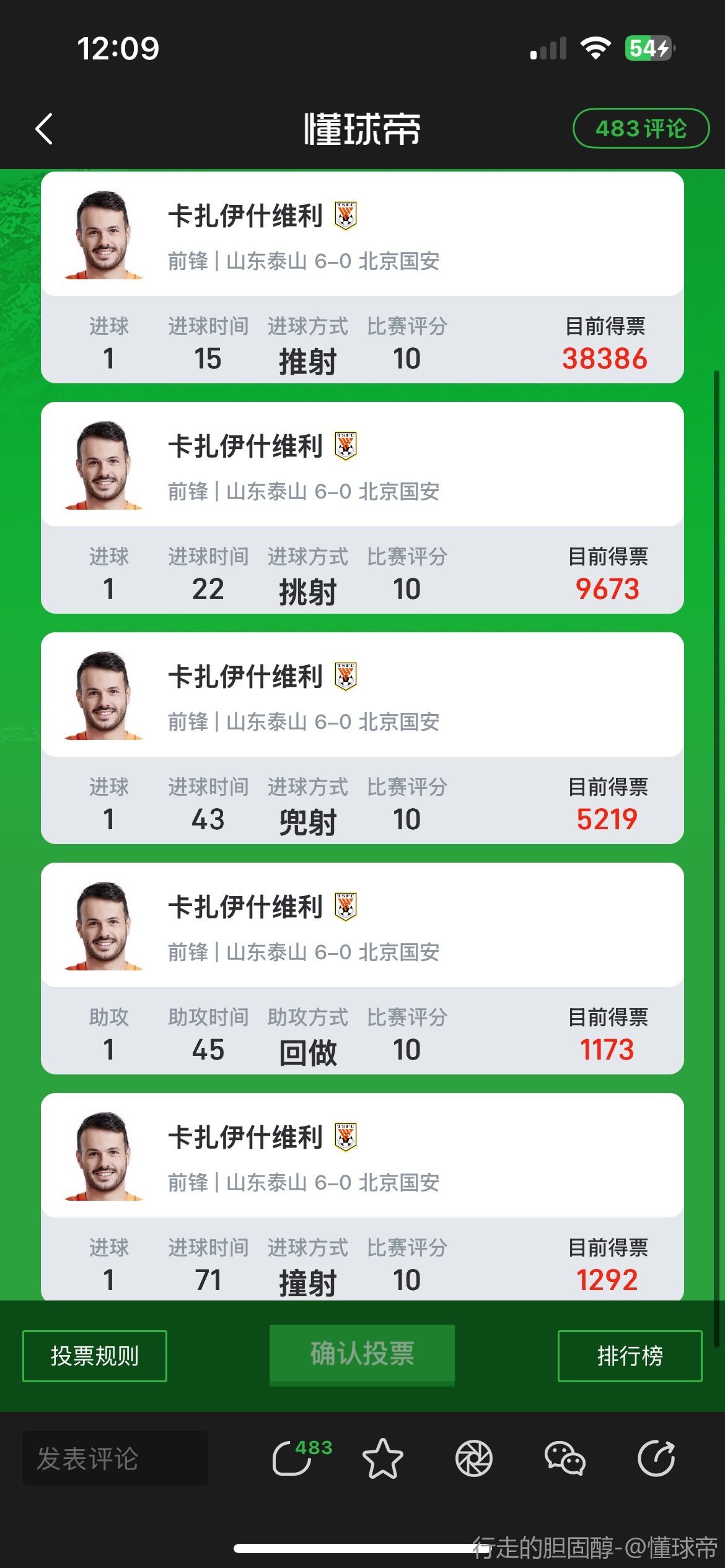Image resolution: width=725 pixels, height=1568 pixels.
Task: Select the minute-45 回做 assist card
Action: pyautogui.click(x=362, y=969)
